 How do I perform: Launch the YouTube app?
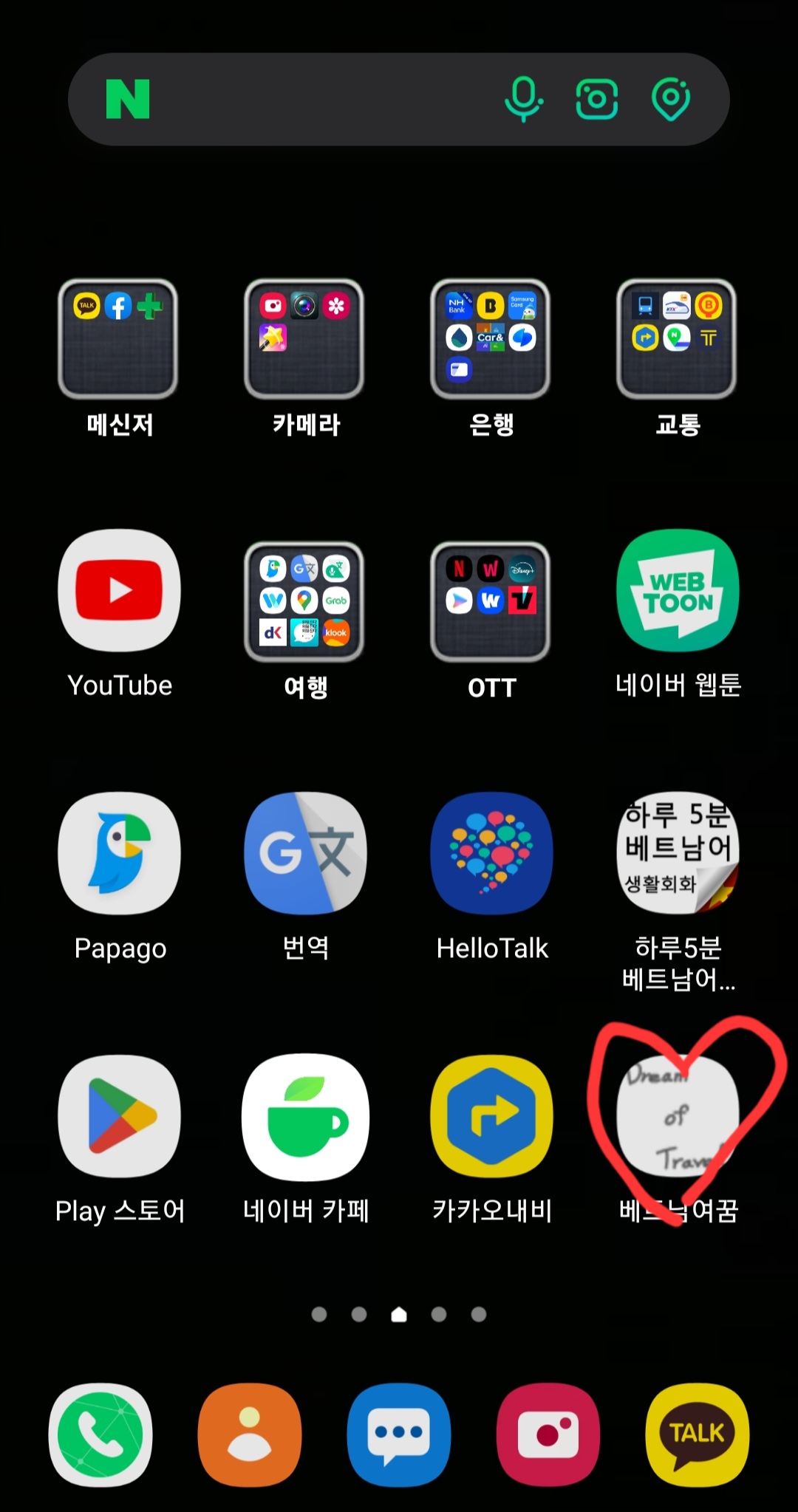pos(120,591)
